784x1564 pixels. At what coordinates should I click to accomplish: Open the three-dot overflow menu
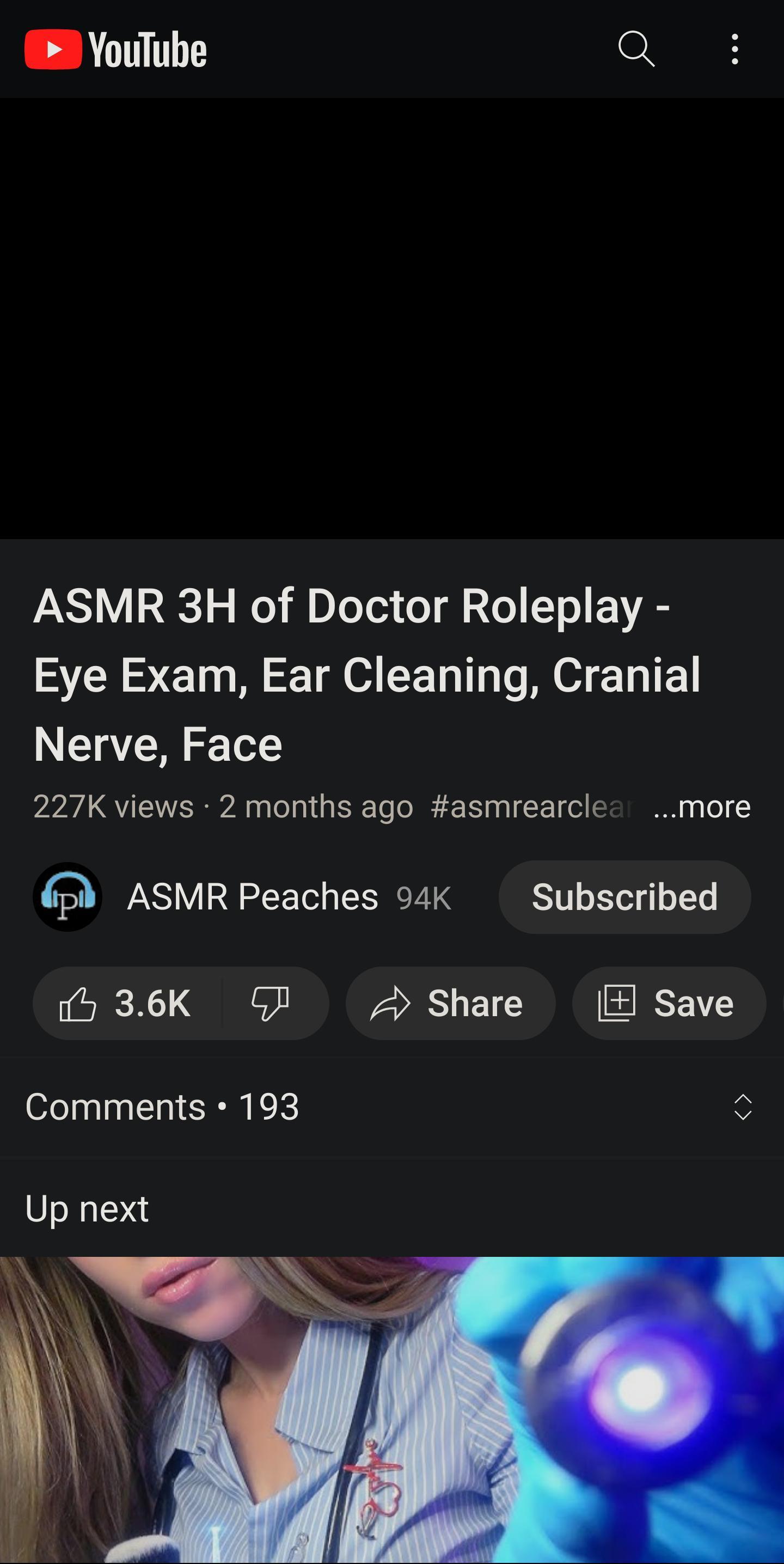tap(734, 48)
